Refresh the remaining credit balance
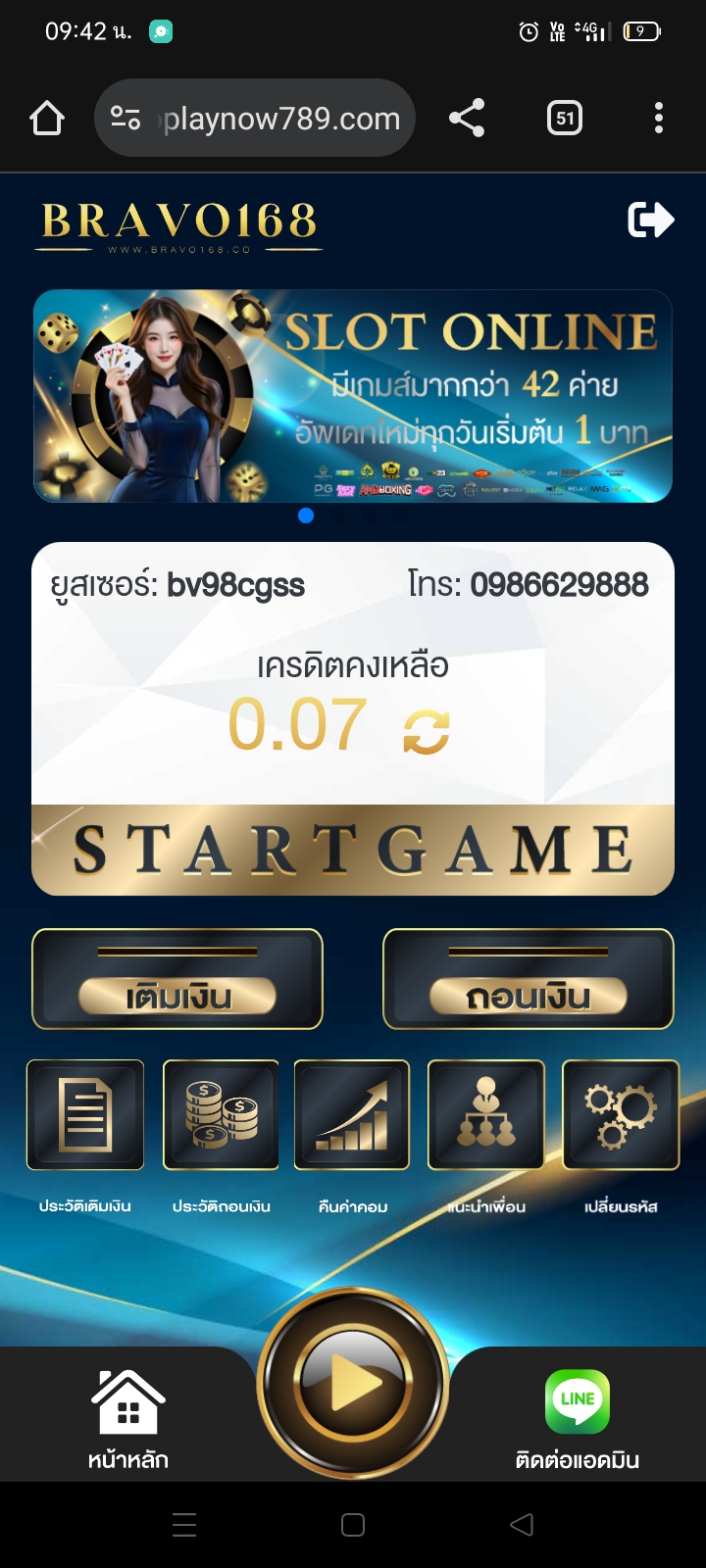 (x=427, y=731)
